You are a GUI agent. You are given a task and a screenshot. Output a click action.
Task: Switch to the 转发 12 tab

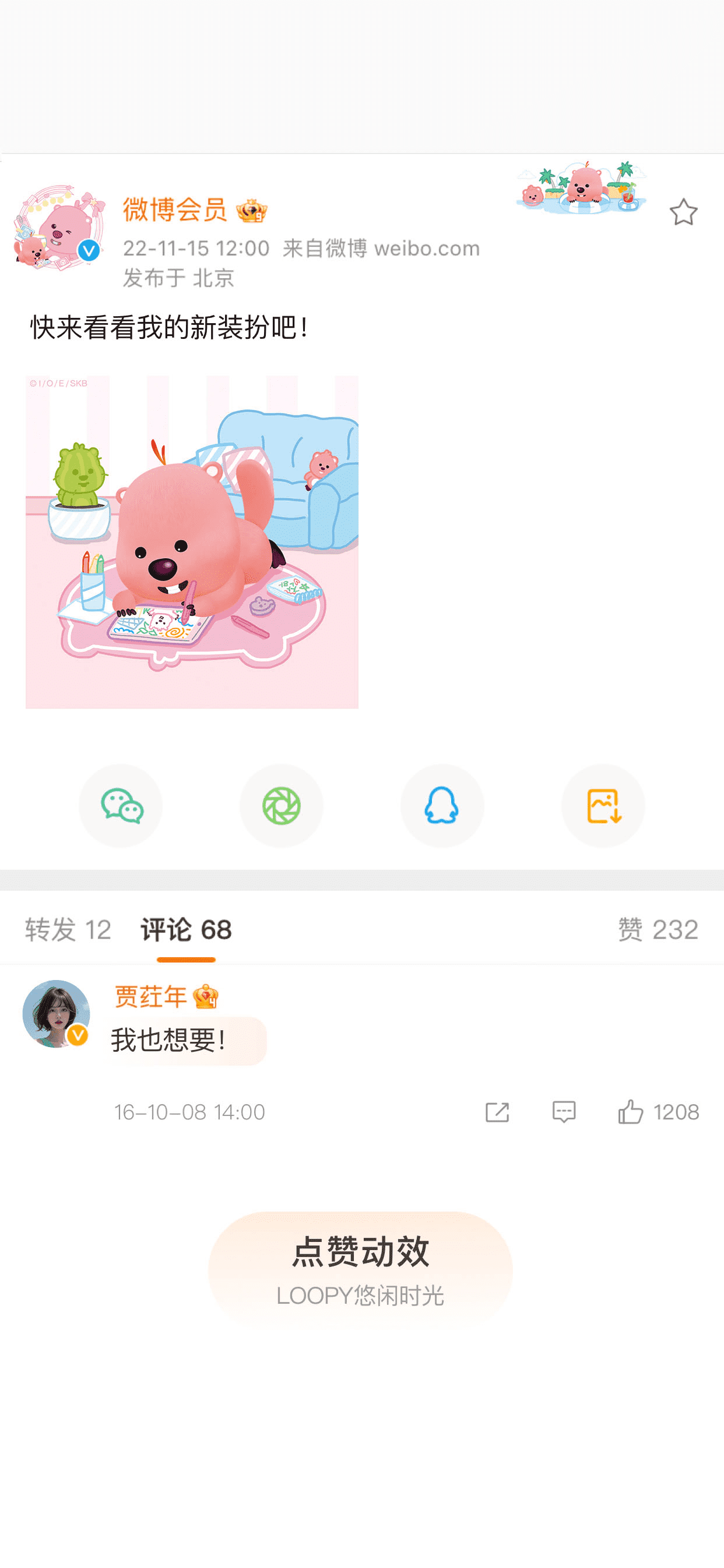click(68, 929)
